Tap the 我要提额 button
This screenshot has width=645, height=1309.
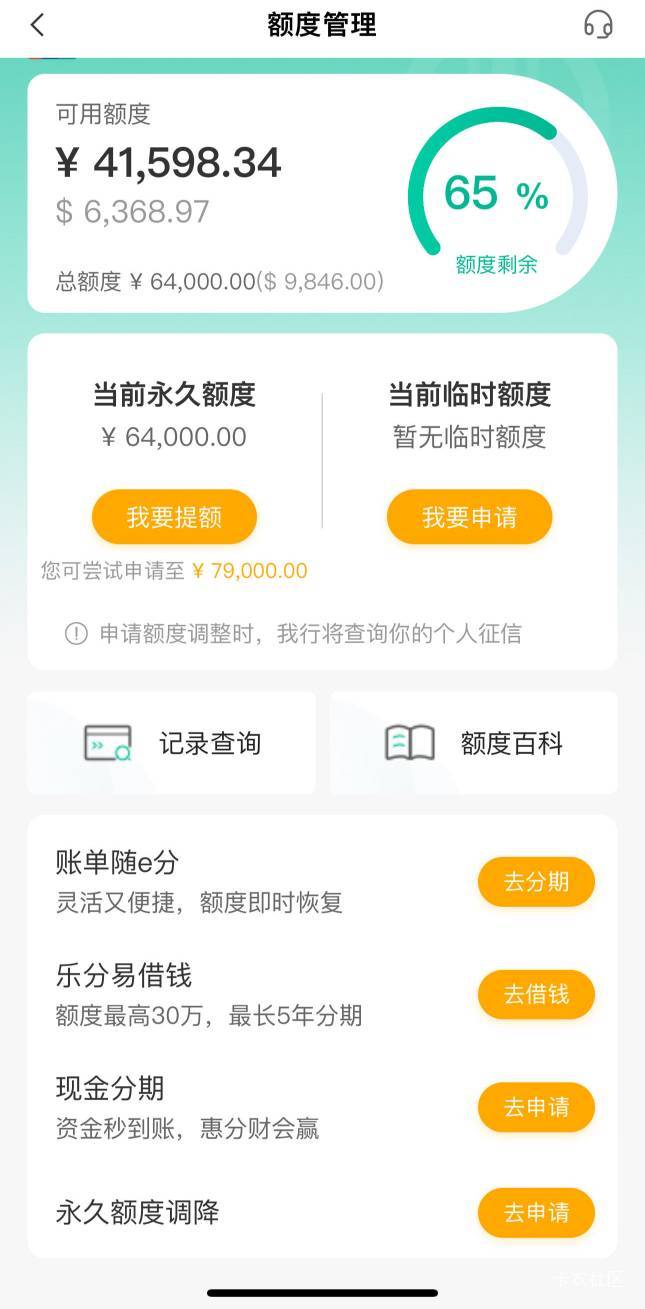click(174, 517)
